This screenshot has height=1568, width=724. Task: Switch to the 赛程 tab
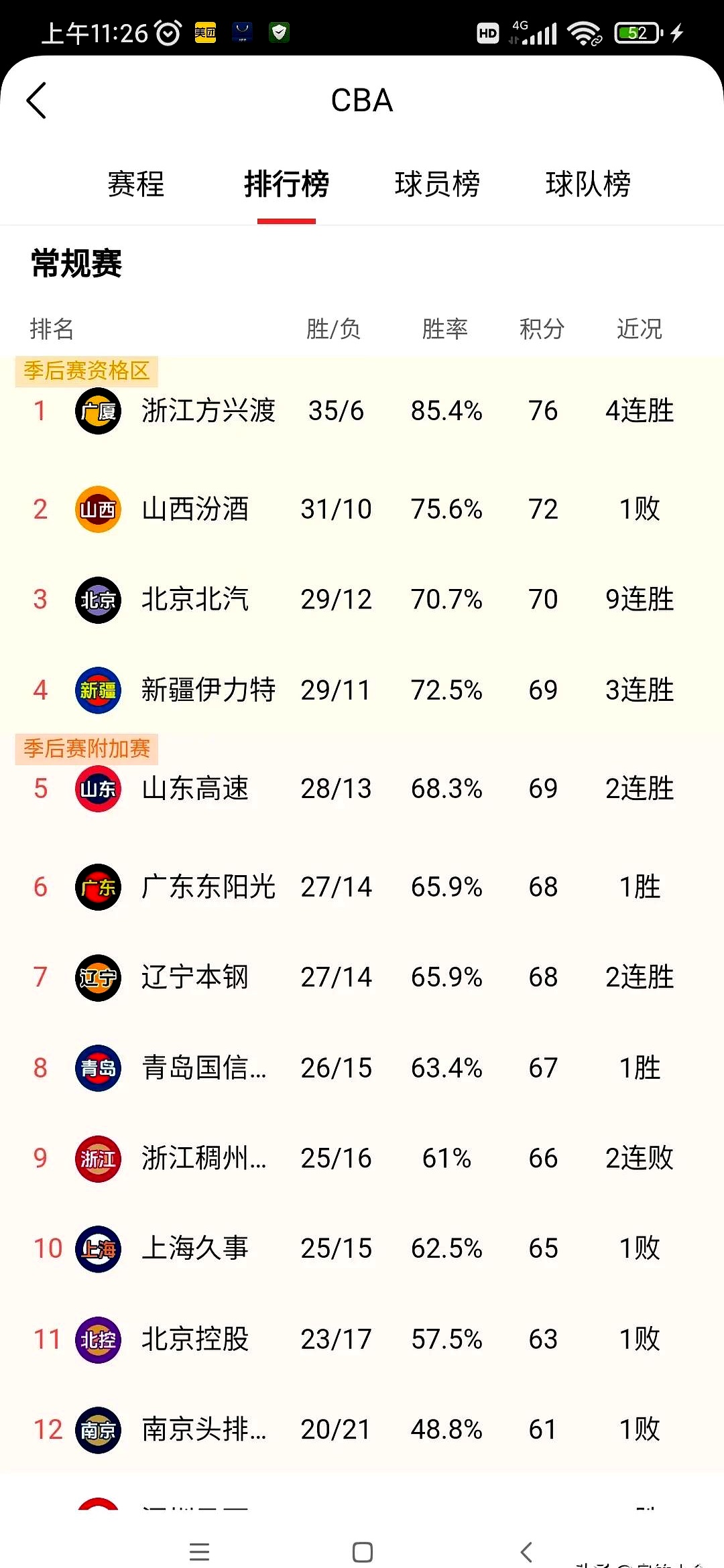click(x=135, y=184)
